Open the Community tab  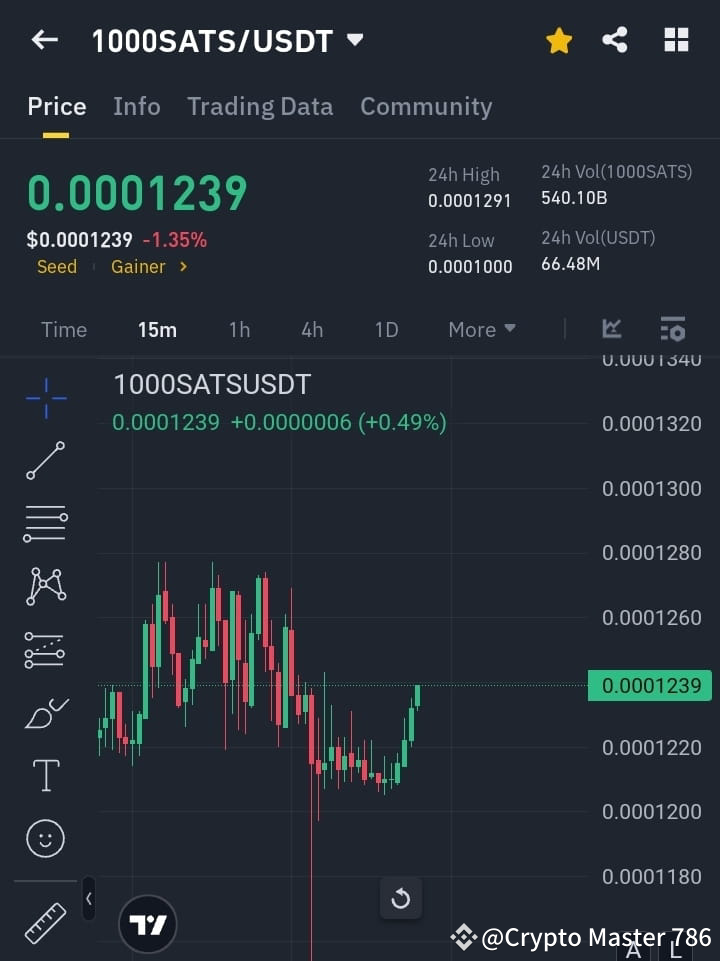[426, 106]
